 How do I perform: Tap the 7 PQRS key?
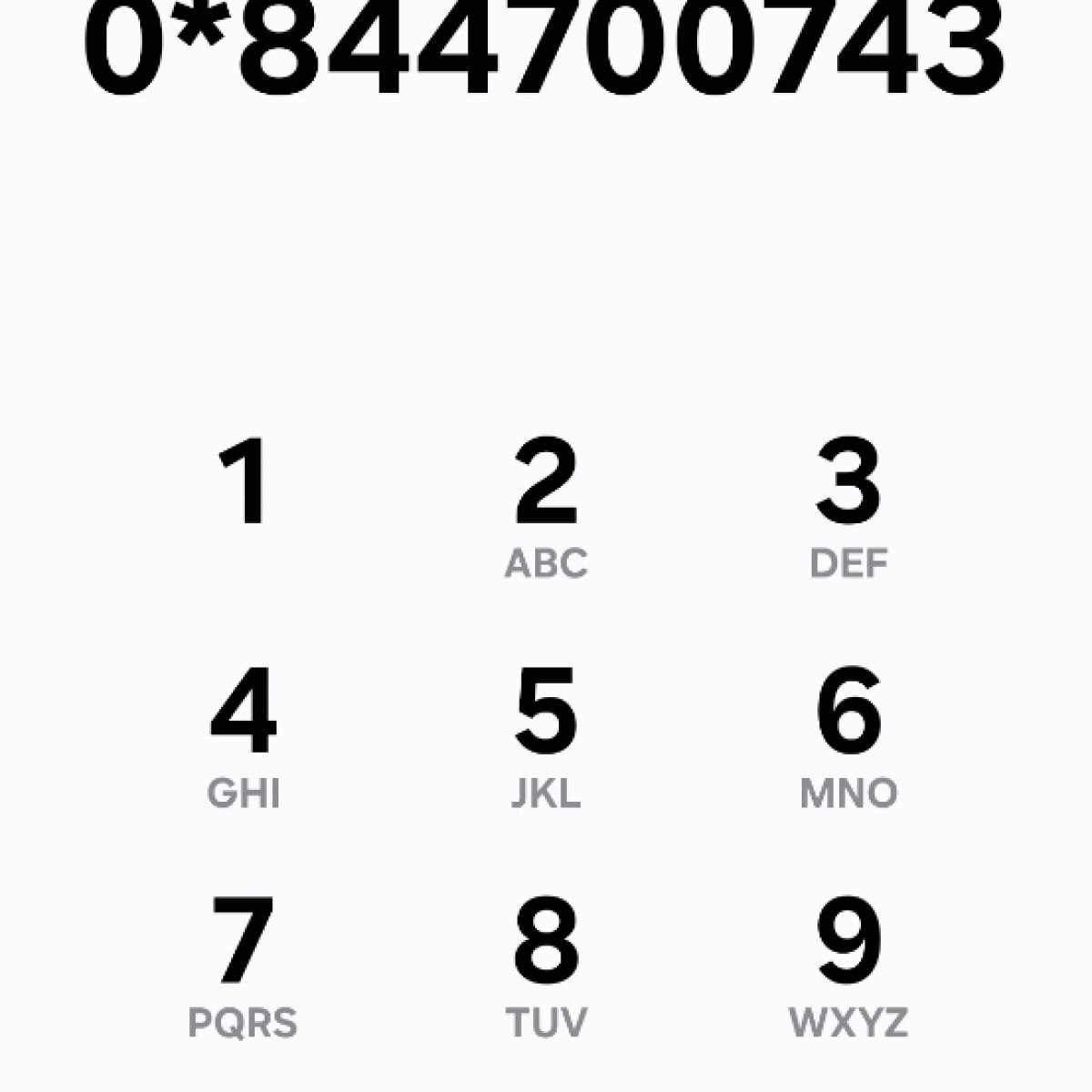coord(244,965)
